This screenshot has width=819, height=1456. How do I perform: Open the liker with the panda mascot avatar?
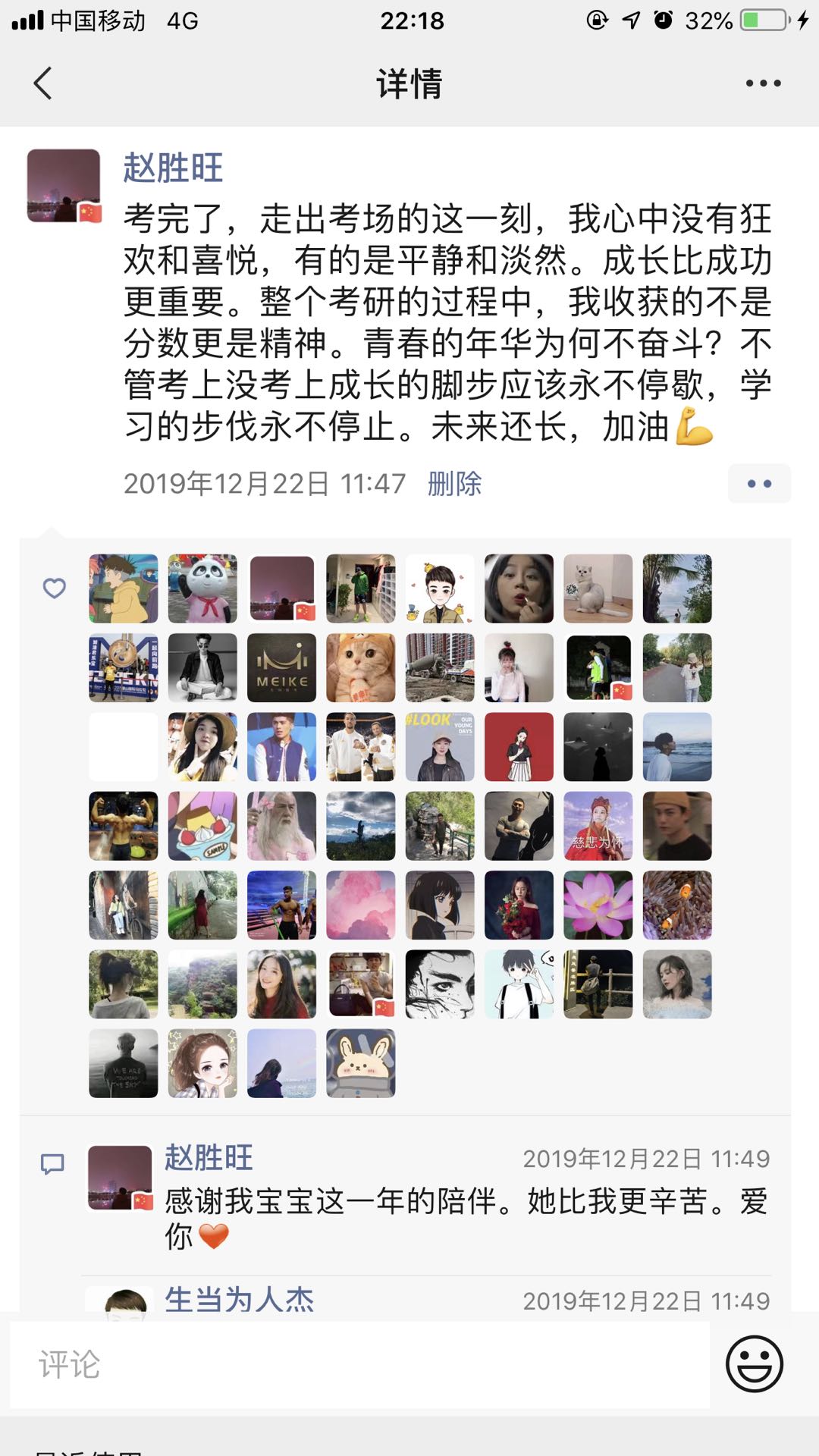tap(202, 588)
